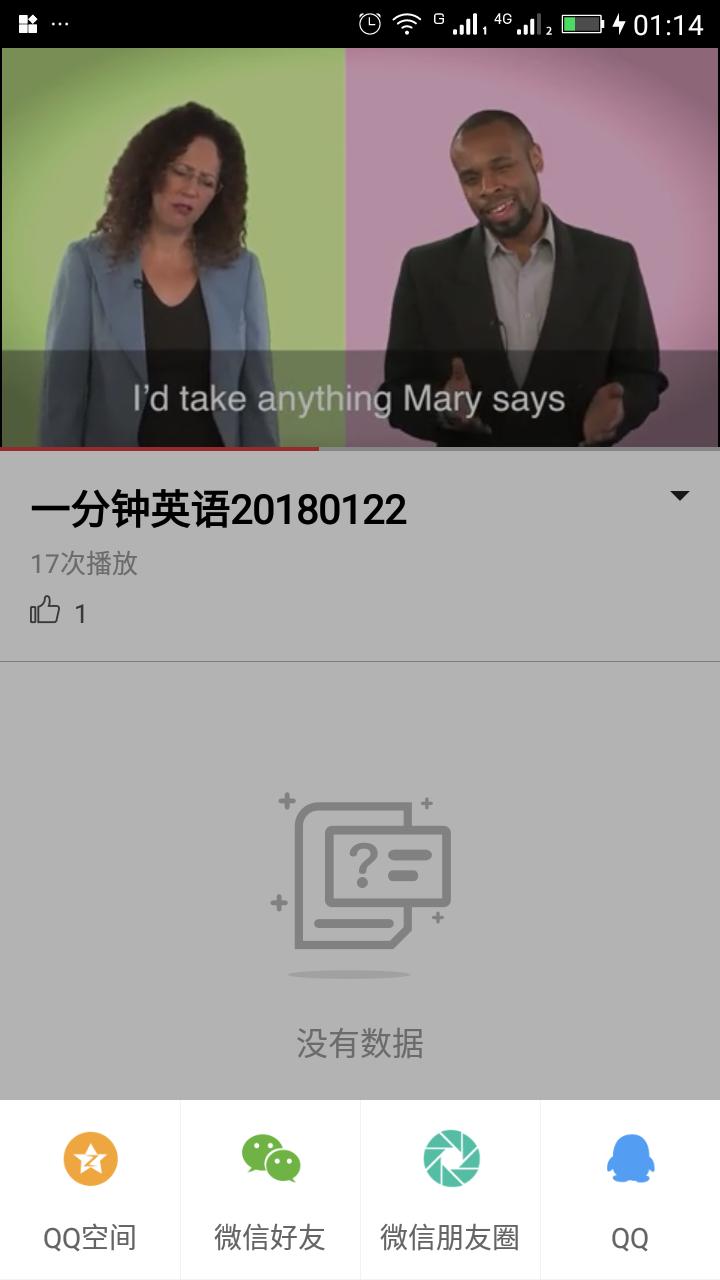This screenshot has height=1280, width=720.
Task: Expand the video description arrow
Action: pyautogui.click(x=679, y=496)
